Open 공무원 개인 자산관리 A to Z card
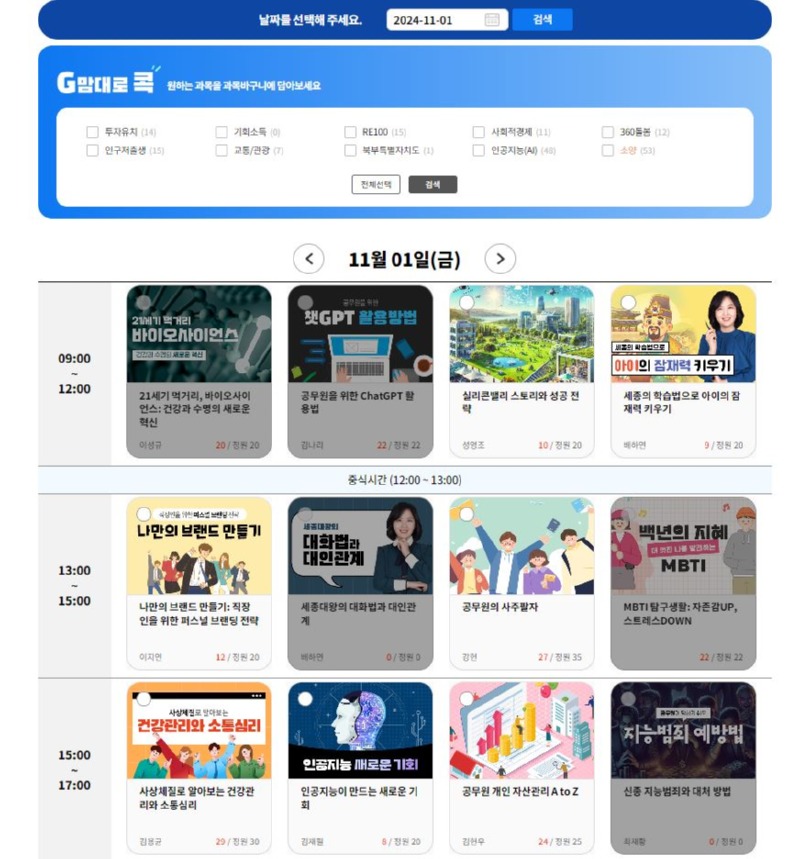The width and height of the screenshot is (800, 859). 521,767
